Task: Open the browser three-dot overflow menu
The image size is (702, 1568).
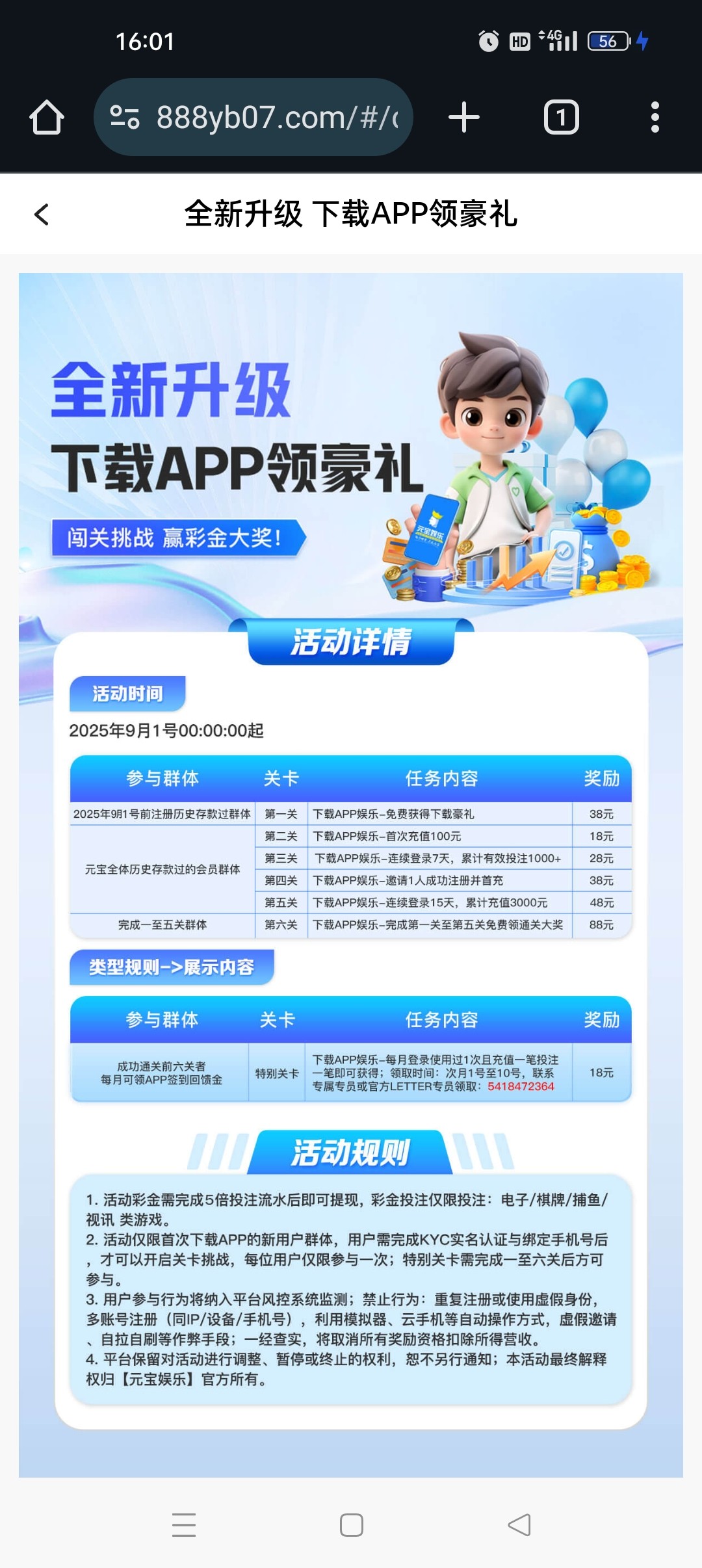Action: (x=655, y=118)
